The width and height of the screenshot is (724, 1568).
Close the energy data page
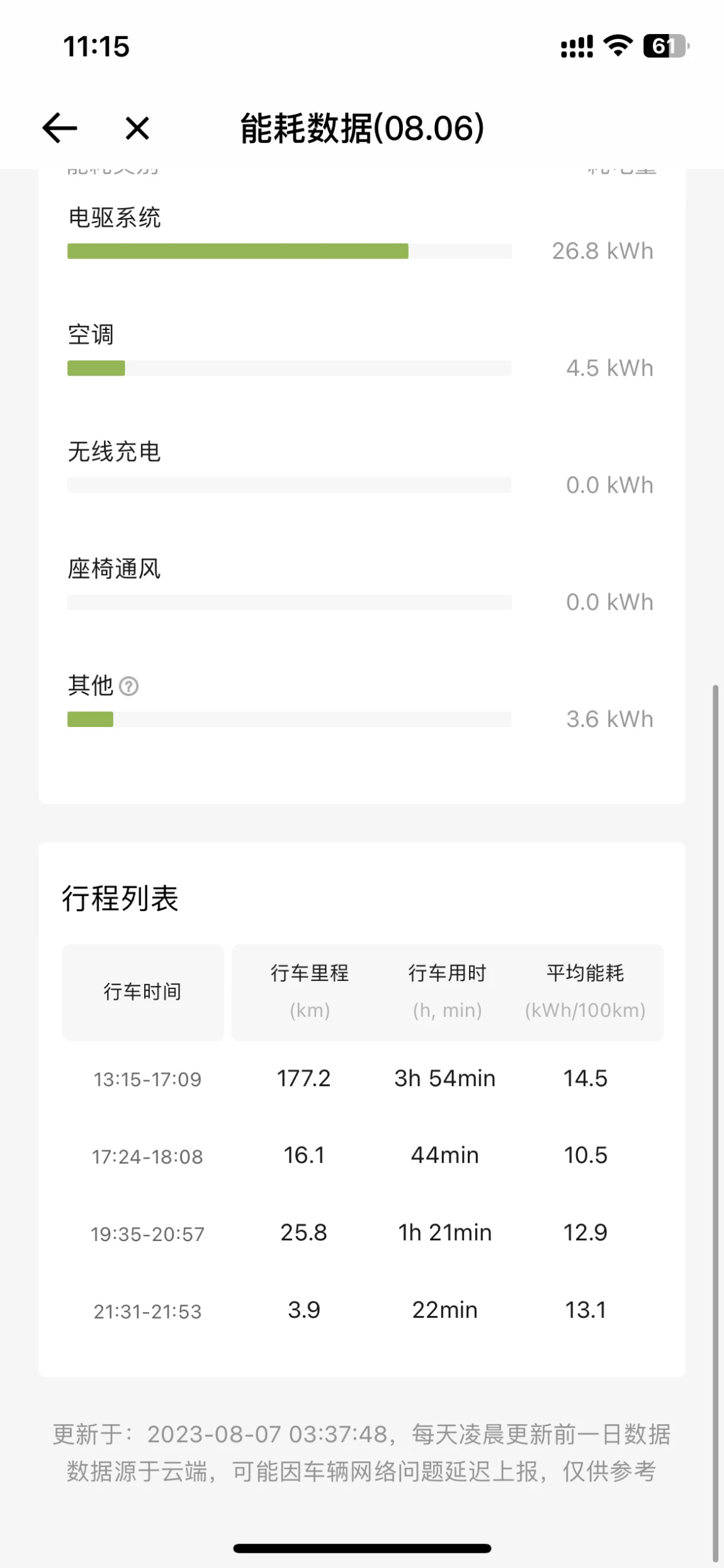click(x=137, y=129)
